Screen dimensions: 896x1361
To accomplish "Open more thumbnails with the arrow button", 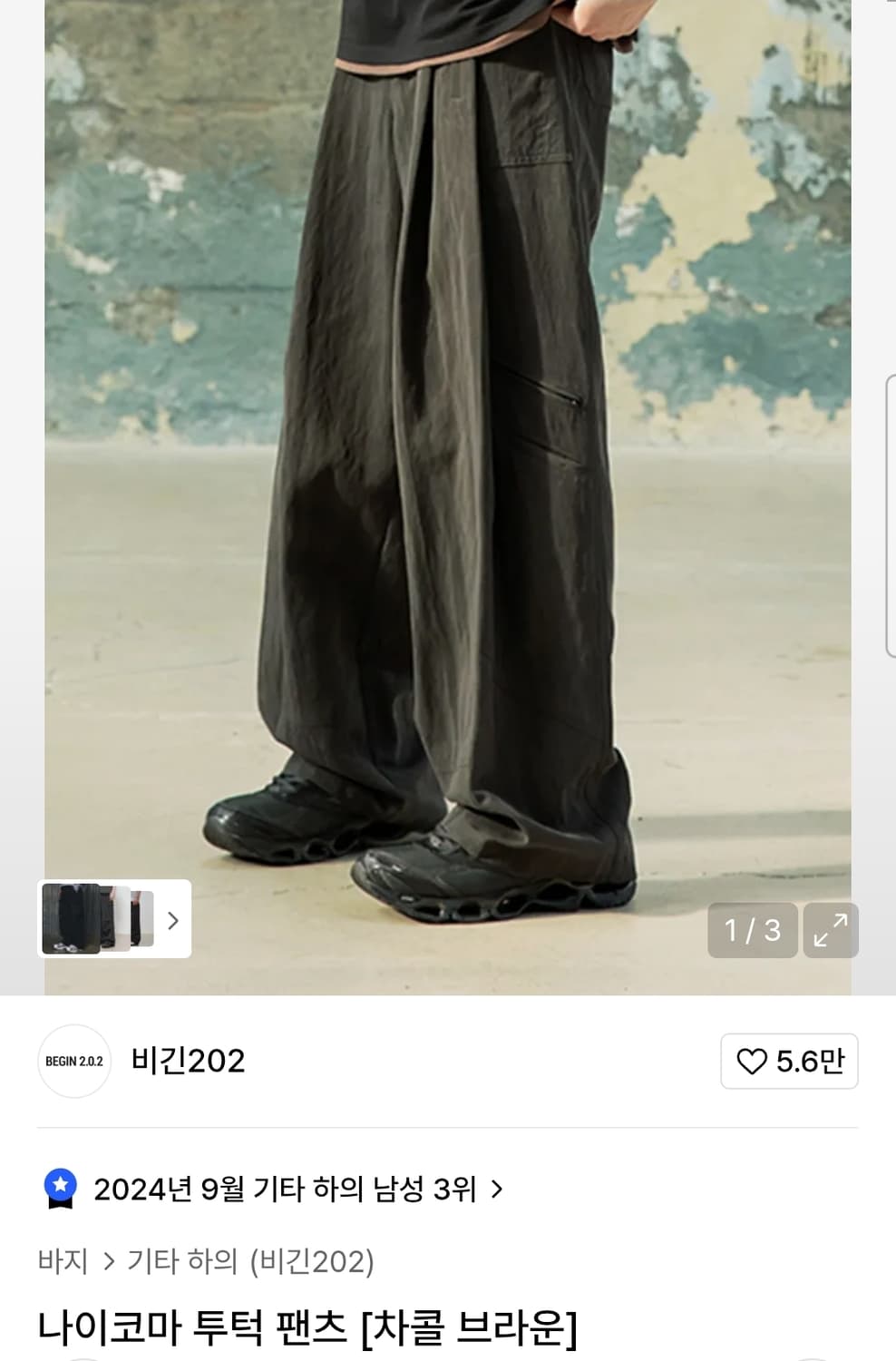I will [x=172, y=921].
